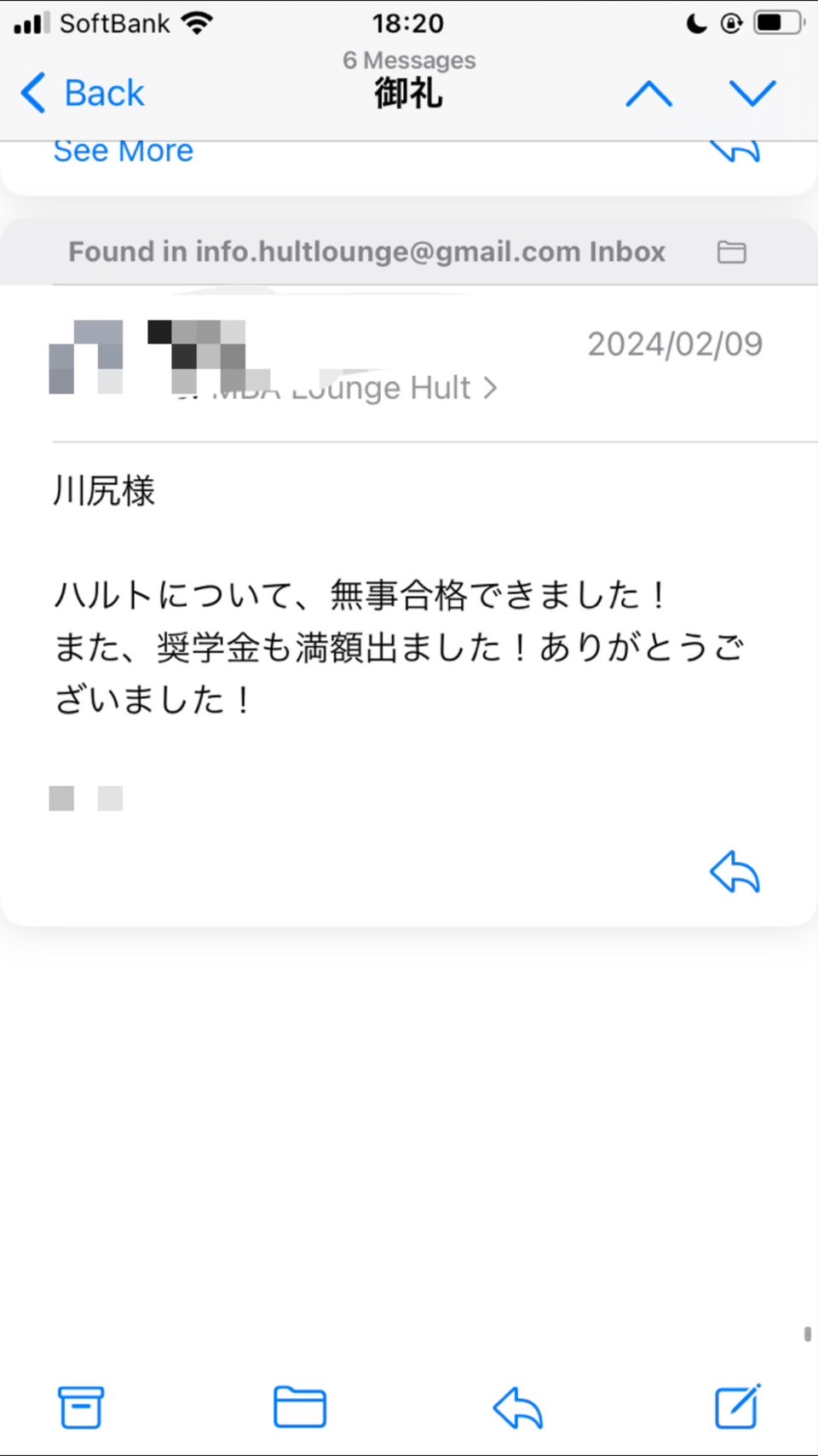The width and height of the screenshot is (818, 1456).
Task: Expand the email via See More
Action: [x=124, y=152]
